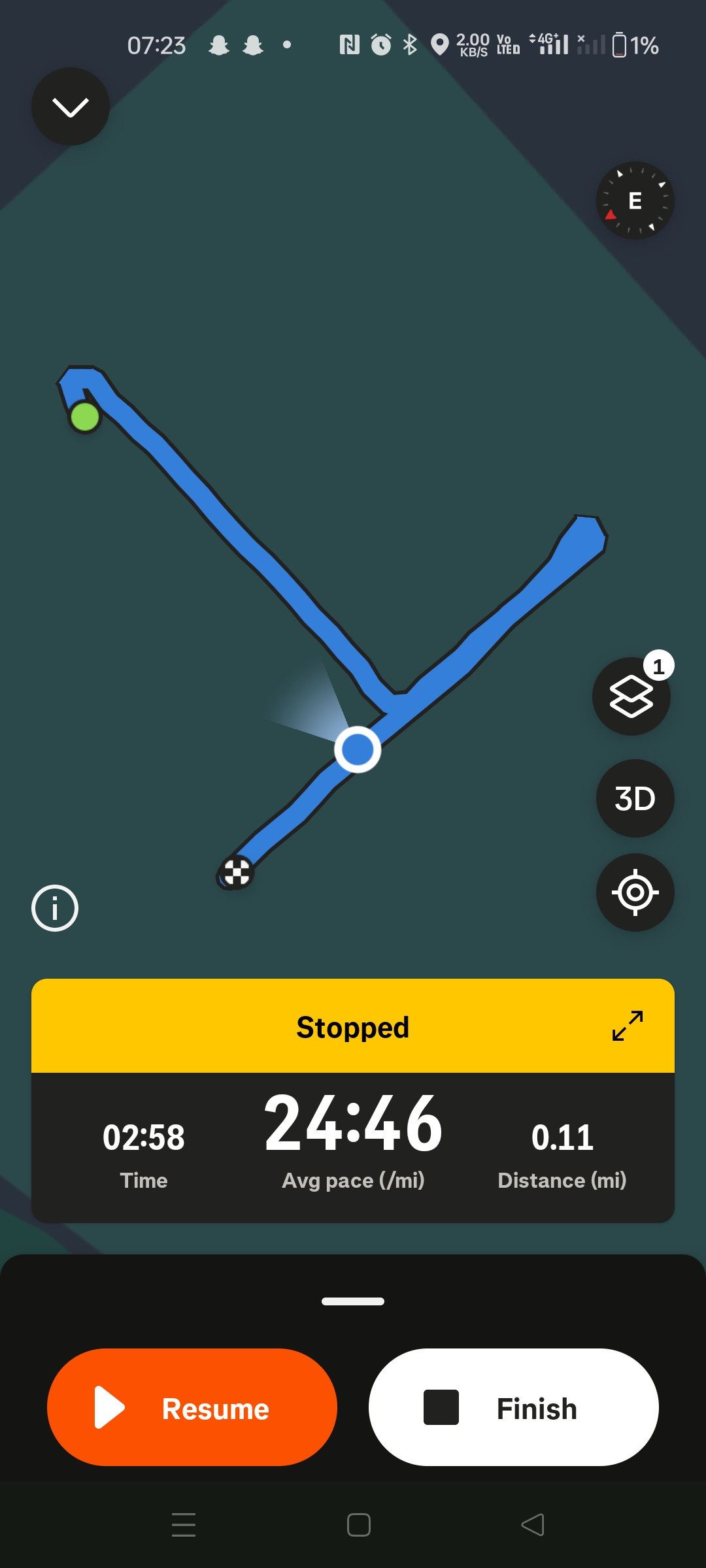Switch the map to 3D view

[x=635, y=798]
